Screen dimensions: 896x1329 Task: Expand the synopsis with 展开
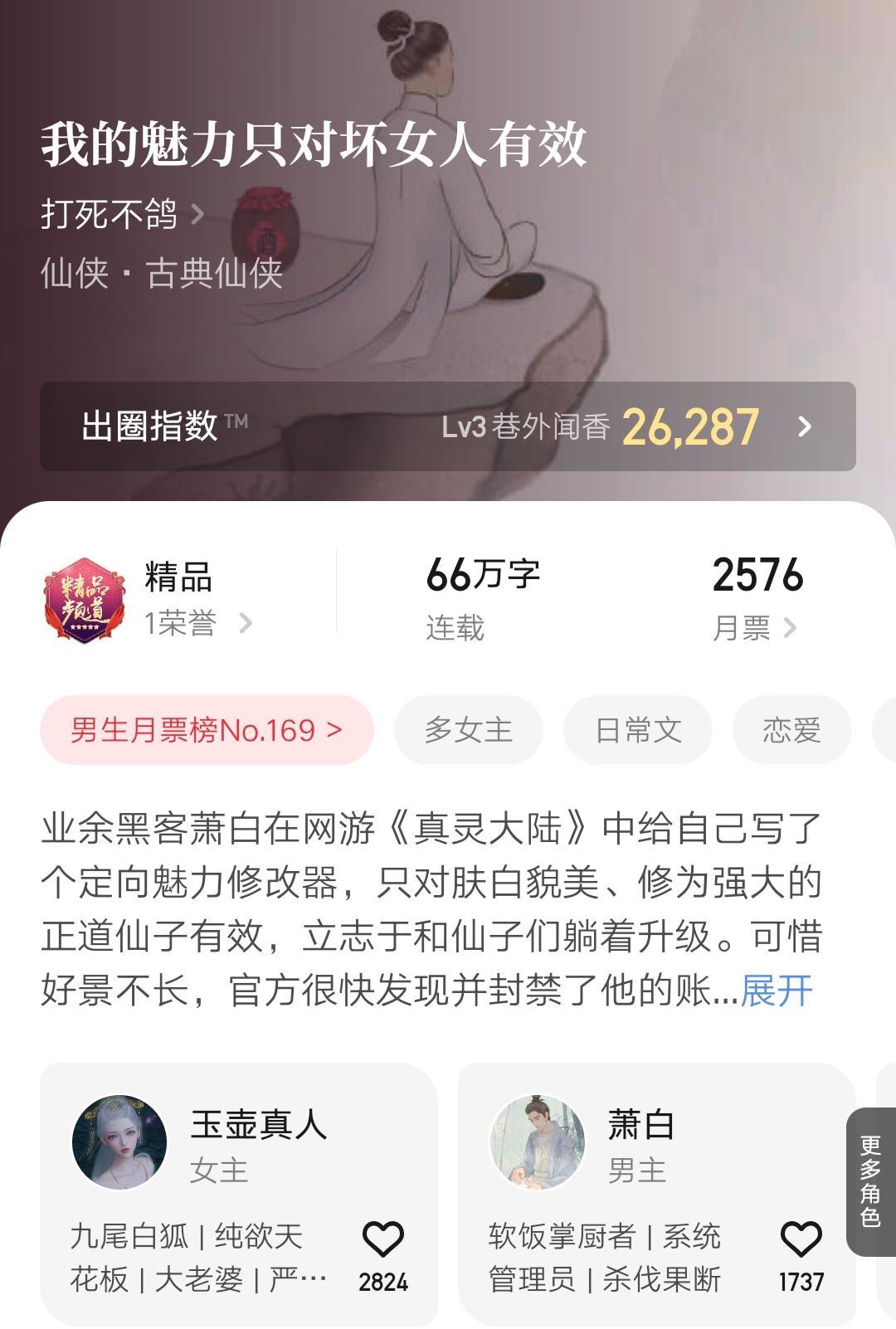776,991
